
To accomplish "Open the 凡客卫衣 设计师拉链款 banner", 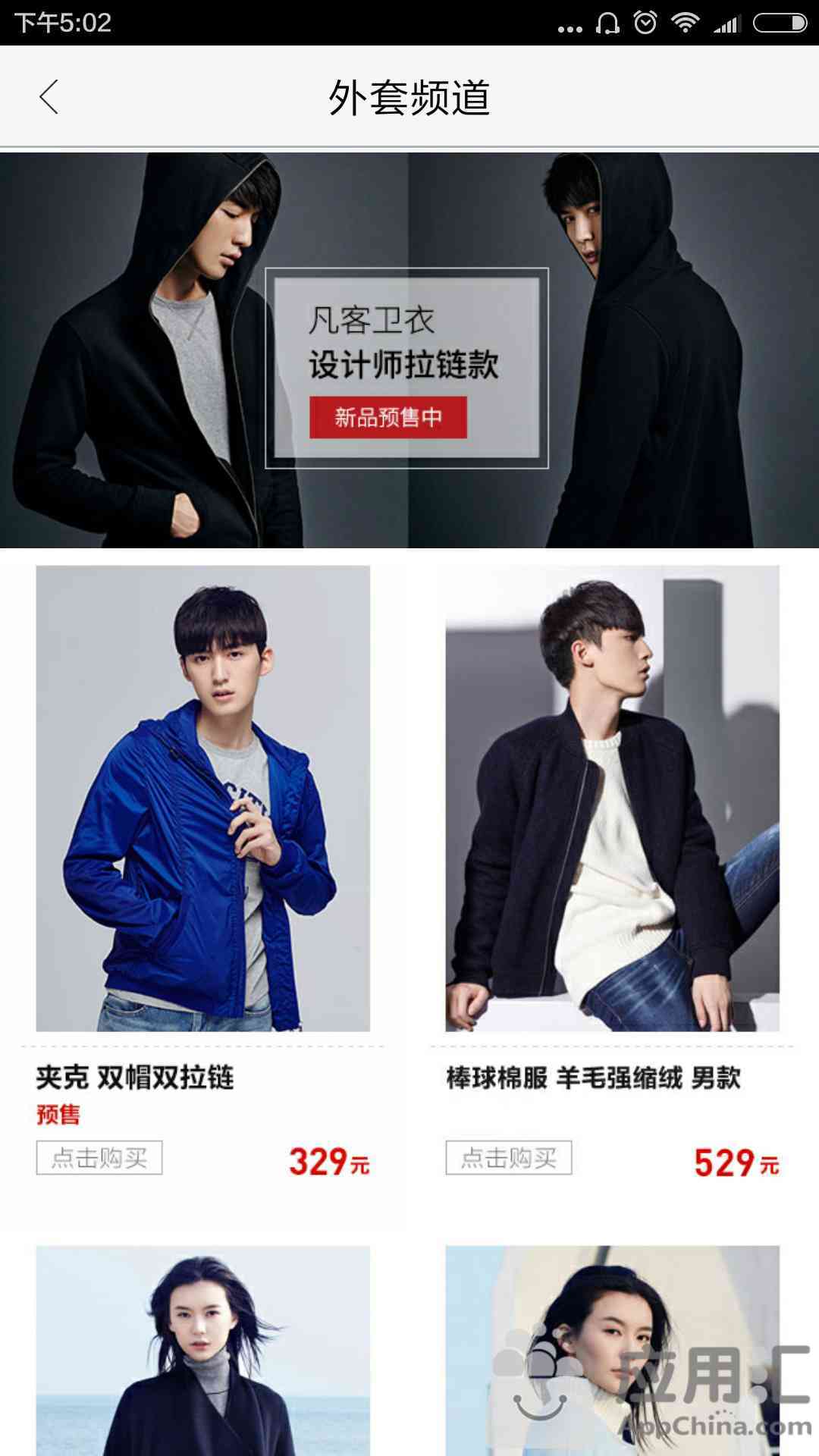I will coord(409,350).
